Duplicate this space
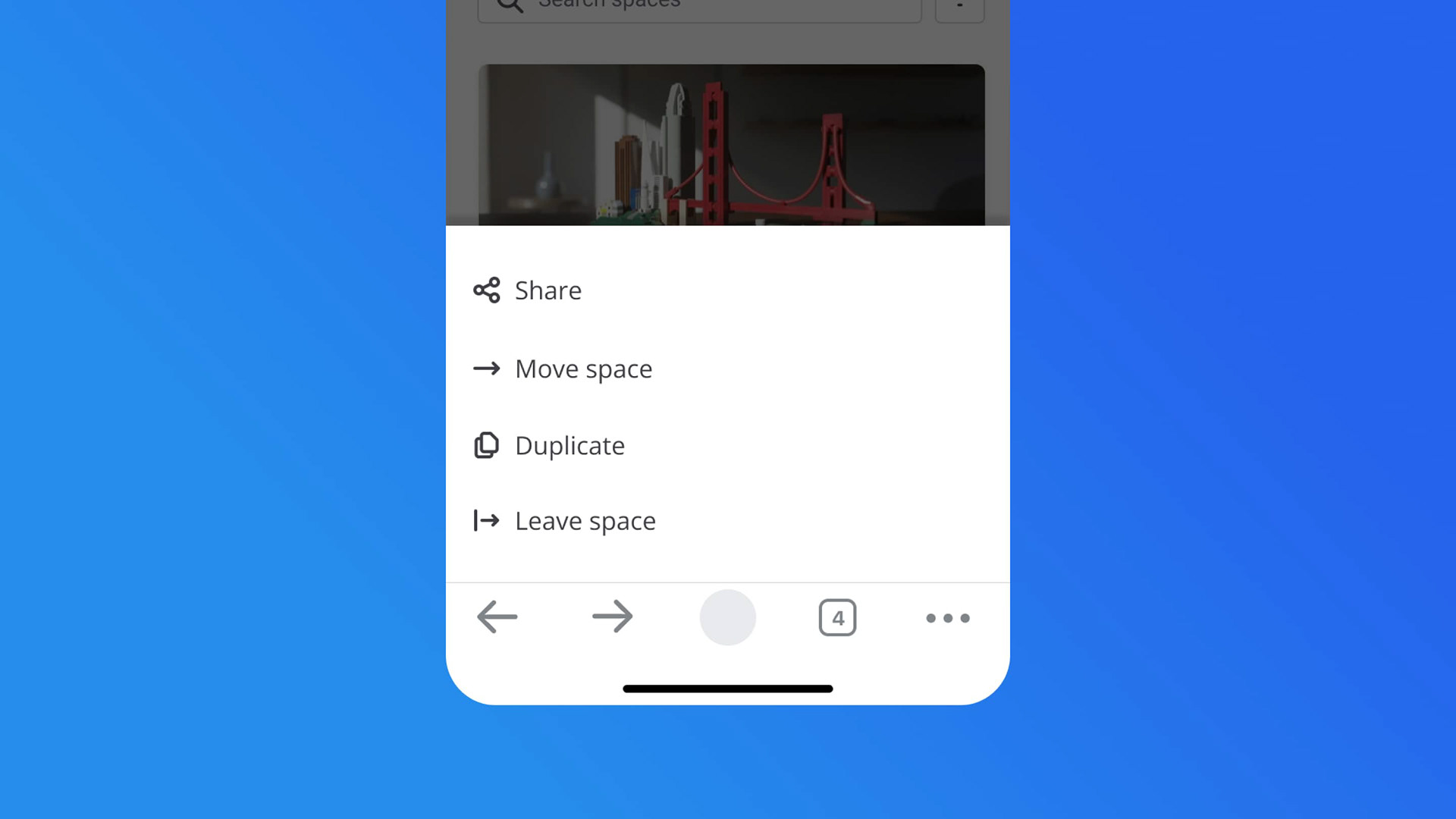The height and width of the screenshot is (819, 1456). [728, 445]
